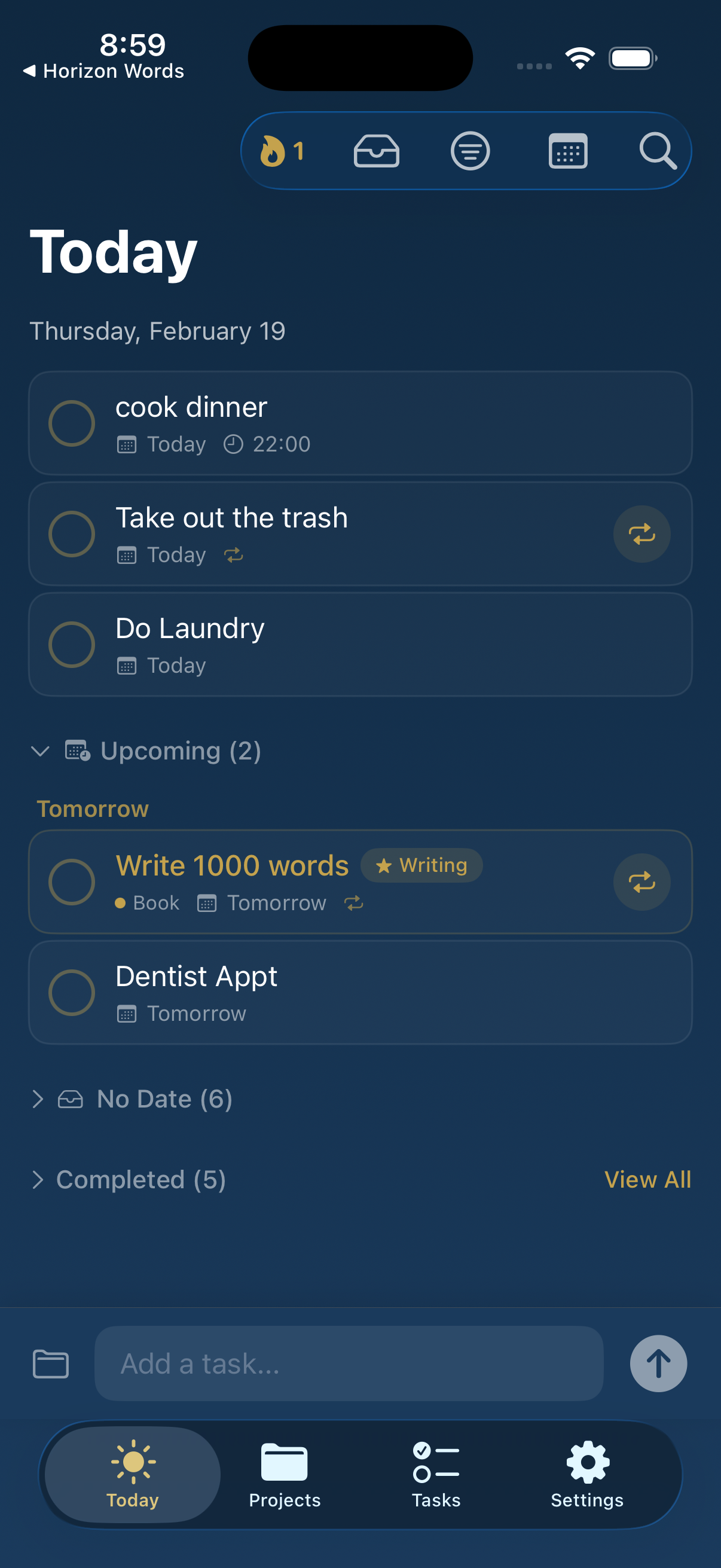Open the Inbox icon in top bar
Image resolution: width=721 pixels, height=1568 pixels.
[376, 150]
